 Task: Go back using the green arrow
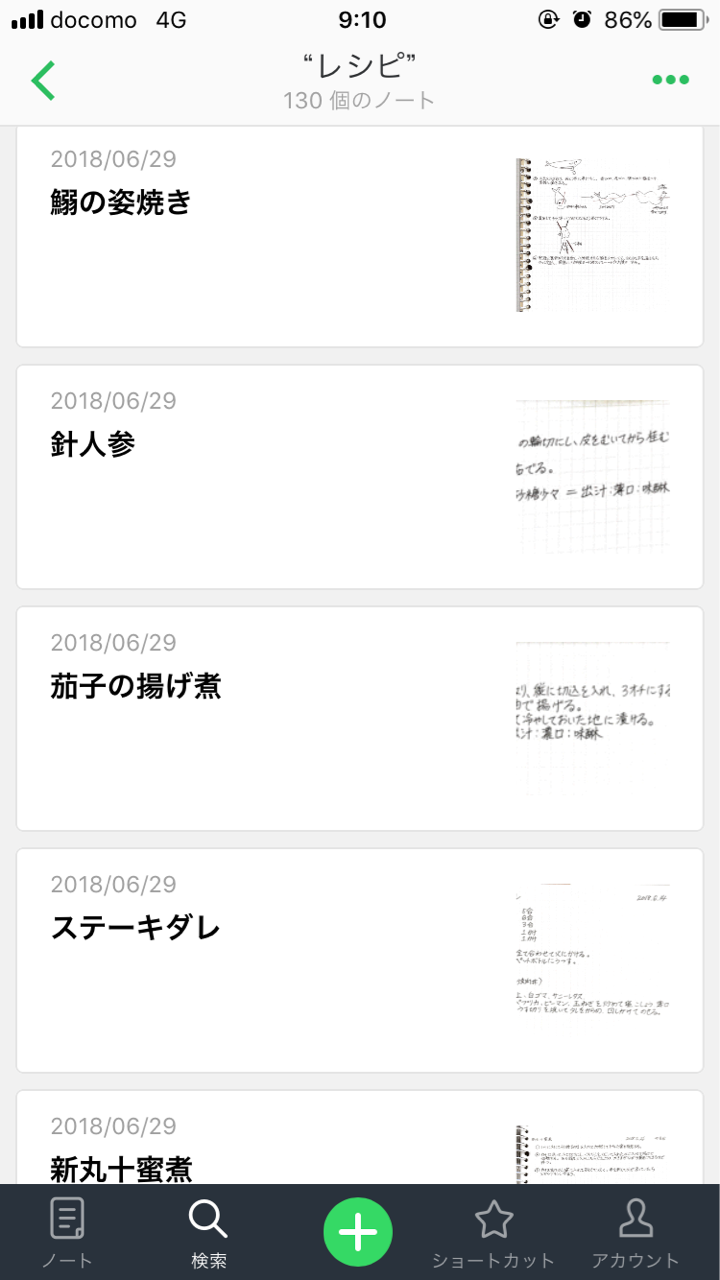coord(43,80)
